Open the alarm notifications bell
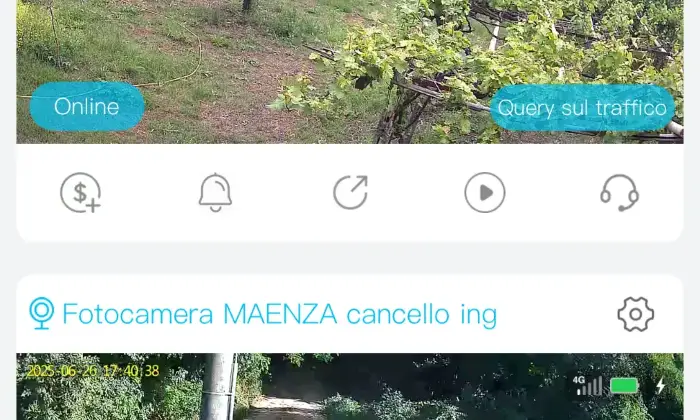Screen dimensions: 700x420 [x=215, y=192]
